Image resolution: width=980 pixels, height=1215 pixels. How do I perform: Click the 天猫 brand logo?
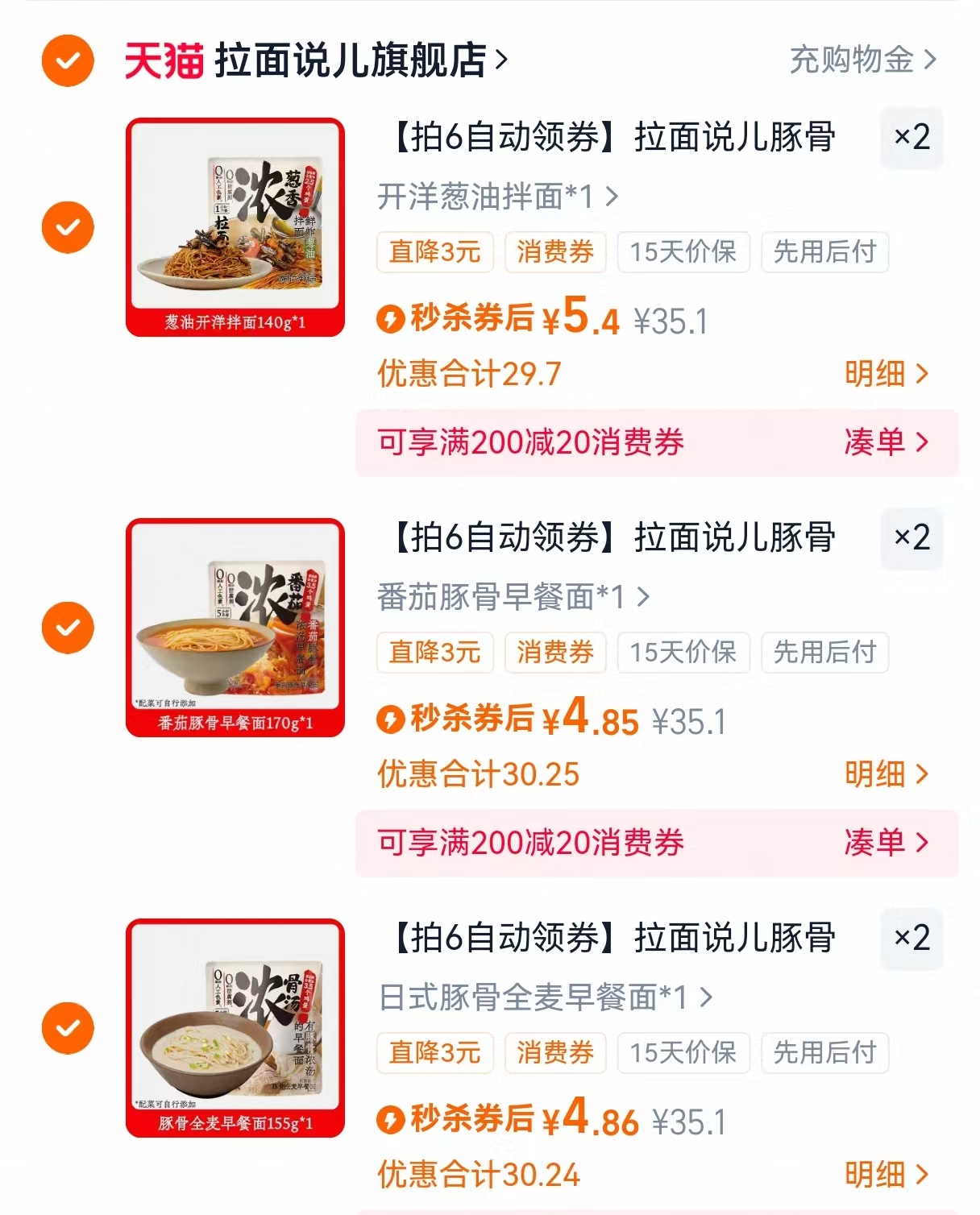coord(164,58)
